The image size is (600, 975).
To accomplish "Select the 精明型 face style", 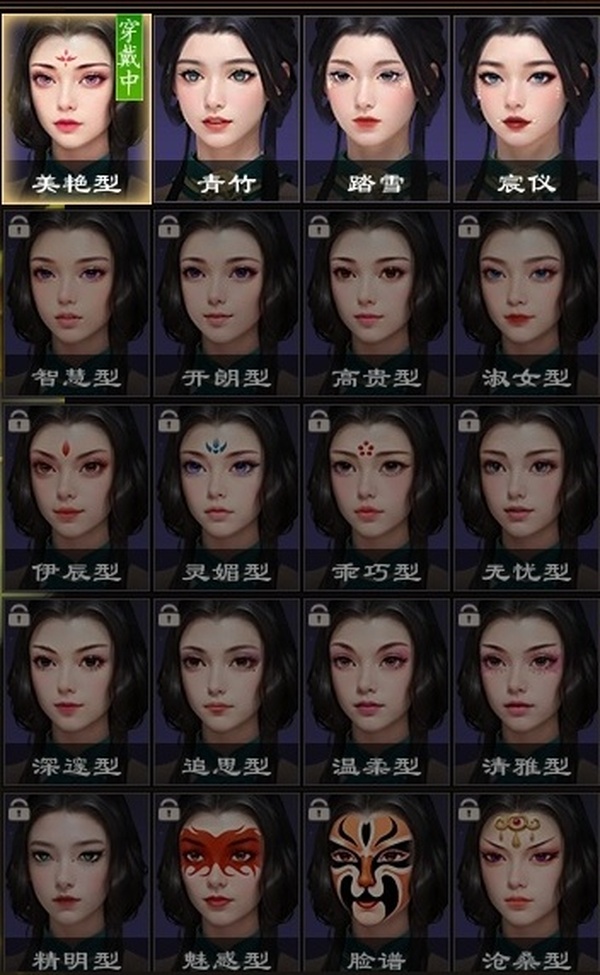I will pos(76,882).
